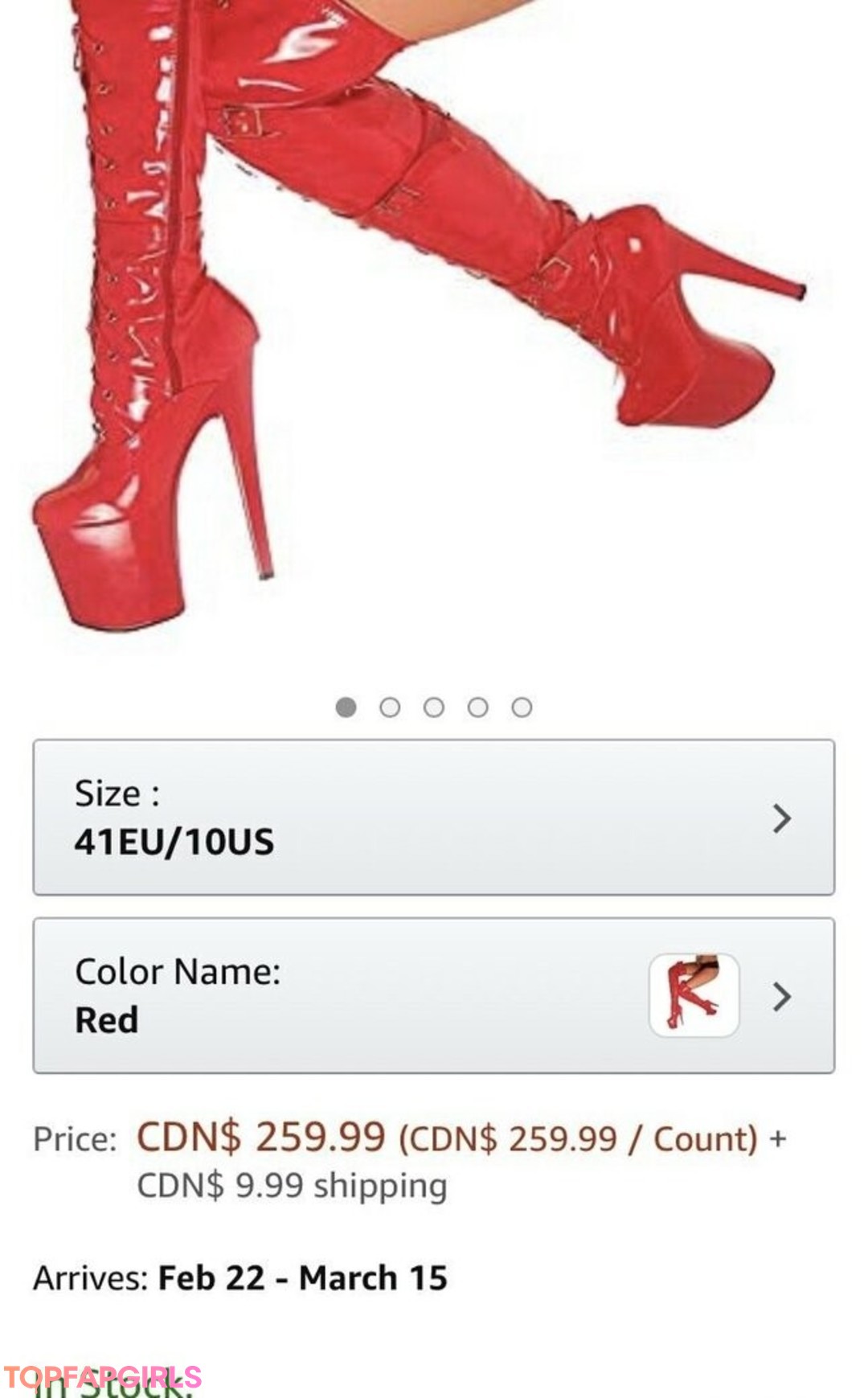Jump to the second product image dot
The height and width of the screenshot is (1398, 868).
tap(390, 707)
